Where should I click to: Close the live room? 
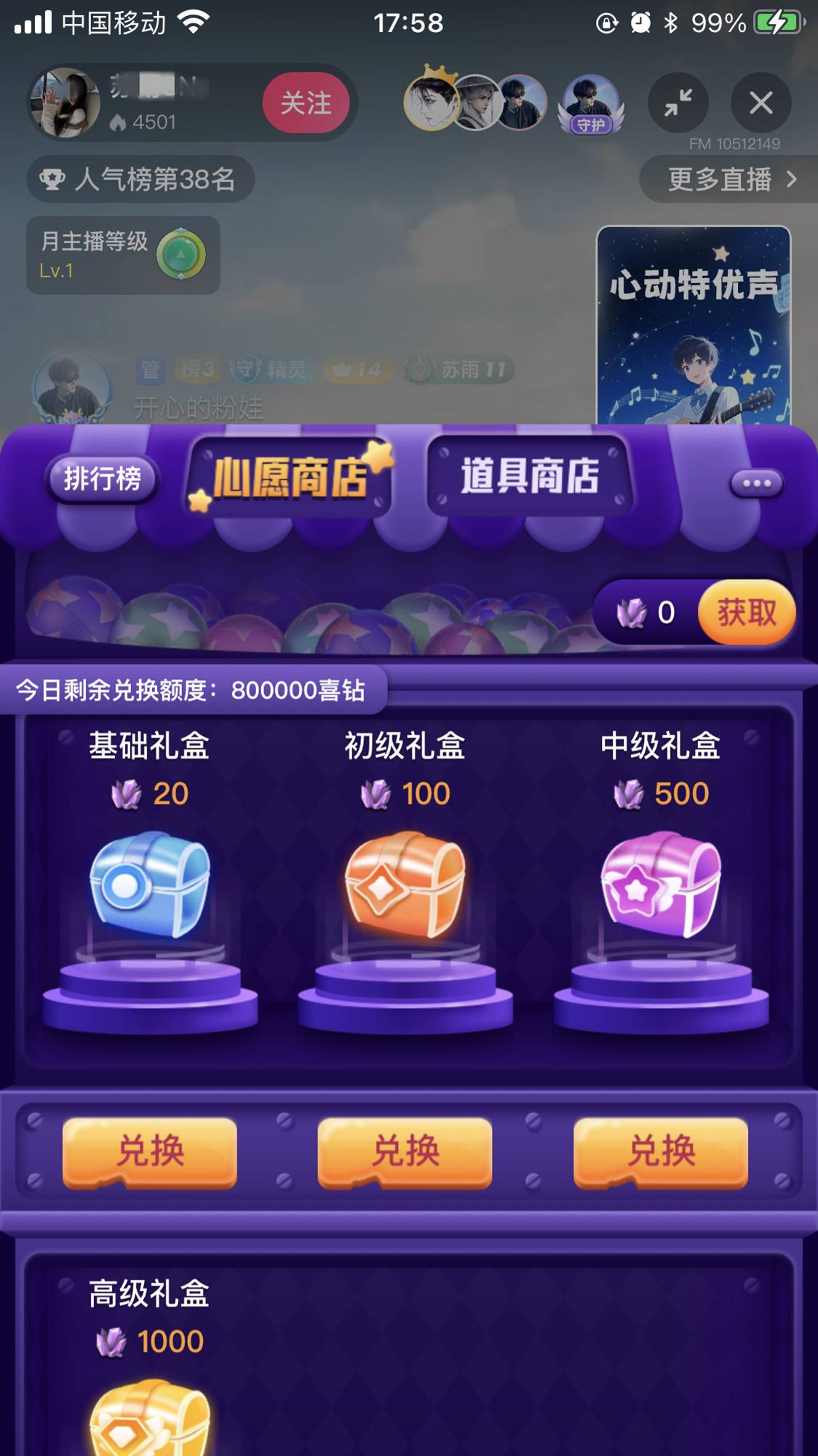(761, 103)
